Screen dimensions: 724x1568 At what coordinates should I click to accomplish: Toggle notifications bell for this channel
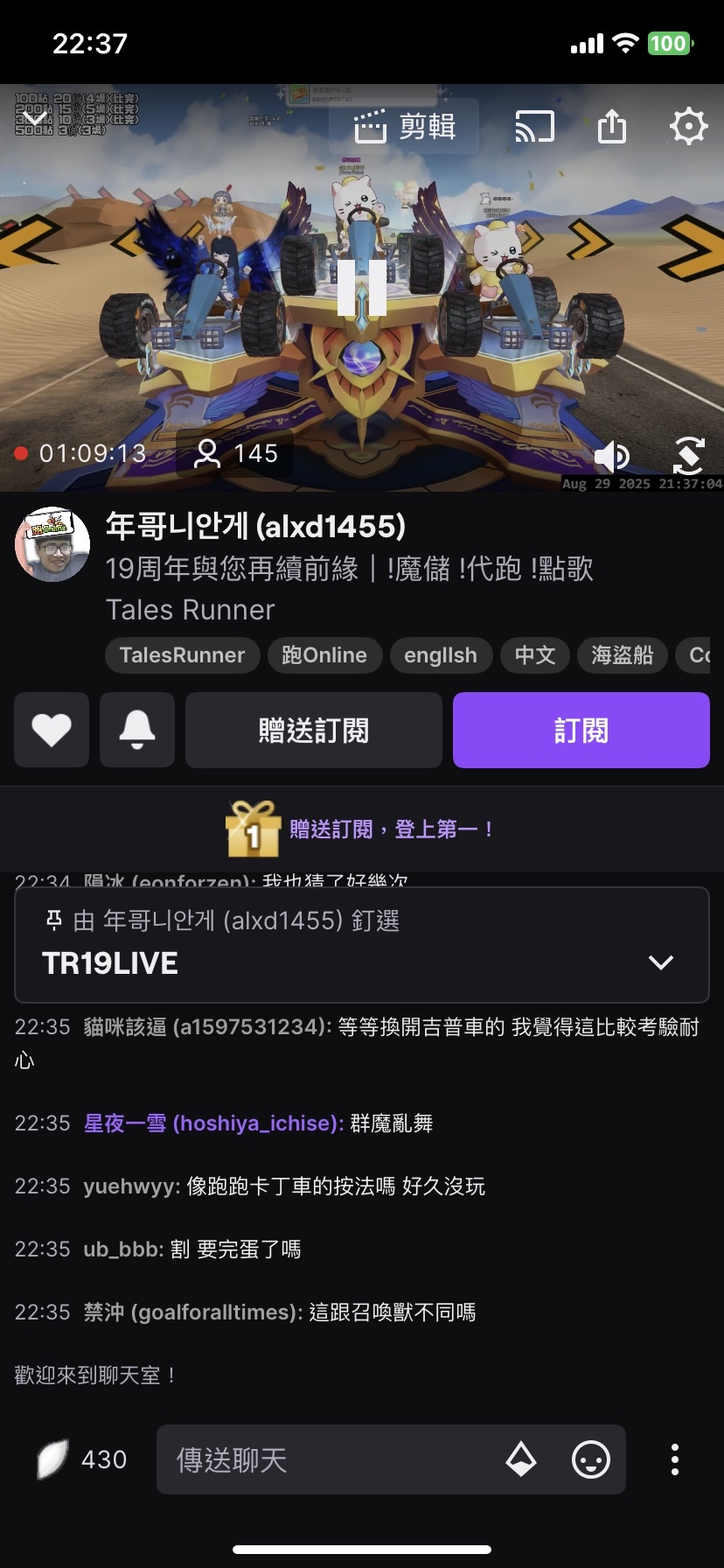click(x=137, y=730)
